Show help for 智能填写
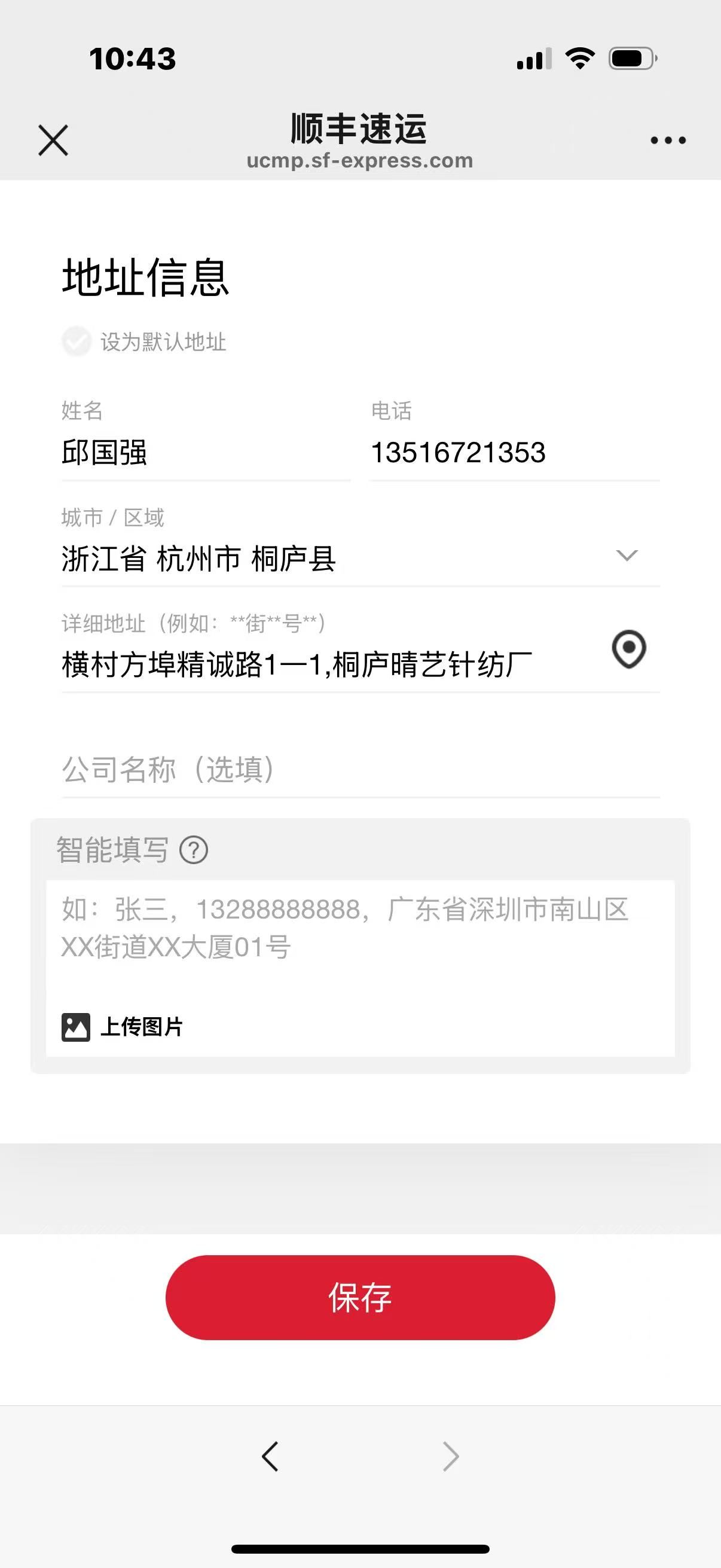Screen dimensions: 721x1568 coord(194,850)
